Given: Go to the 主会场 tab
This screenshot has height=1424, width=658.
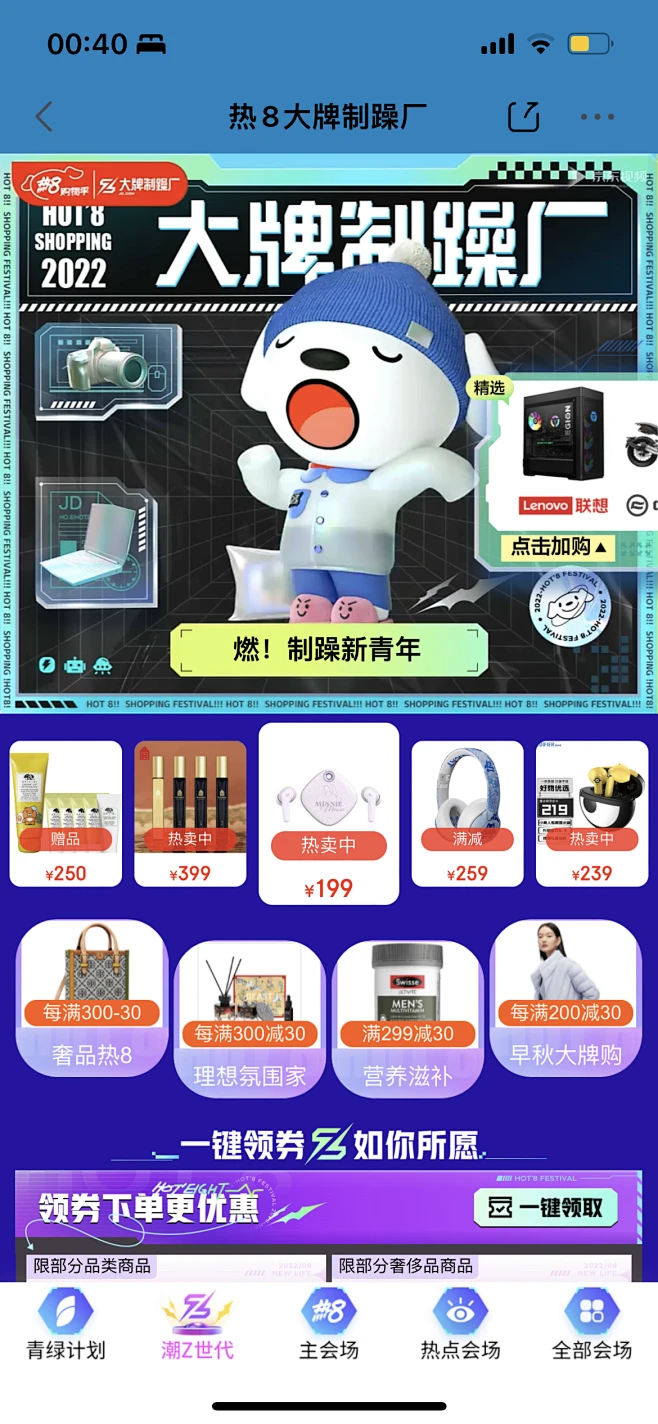Looking at the screenshot, I should tap(329, 1324).
